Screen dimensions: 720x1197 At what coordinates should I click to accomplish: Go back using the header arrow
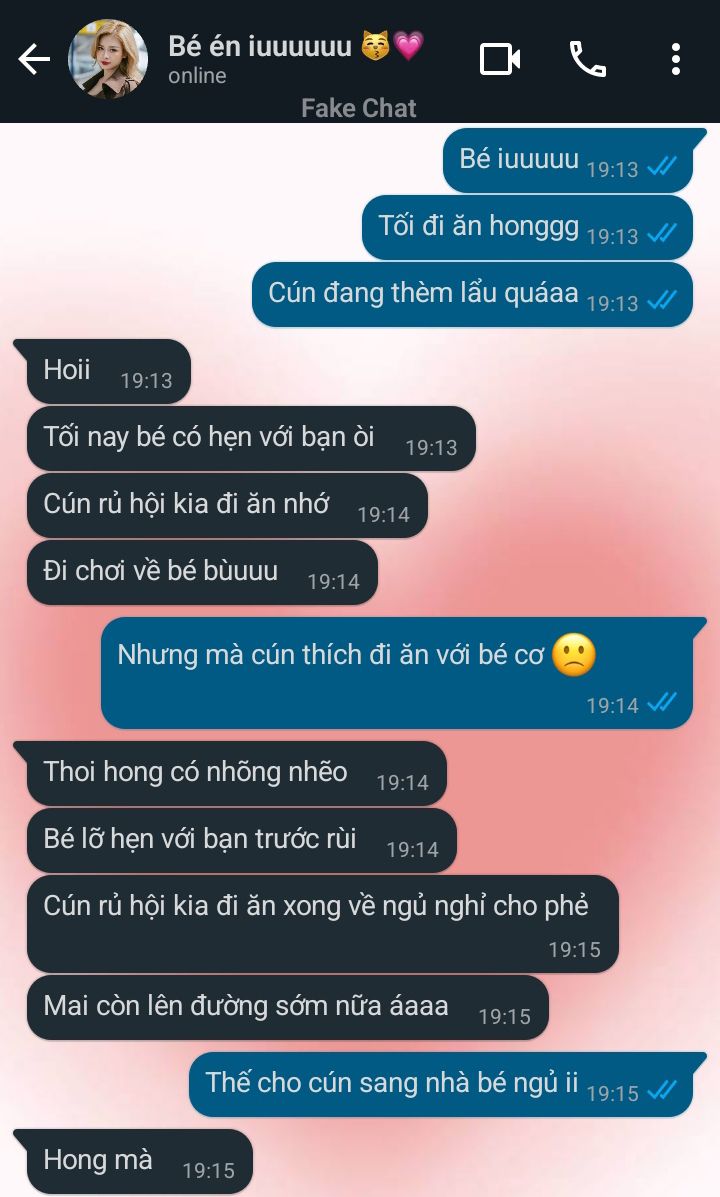click(x=34, y=60)
